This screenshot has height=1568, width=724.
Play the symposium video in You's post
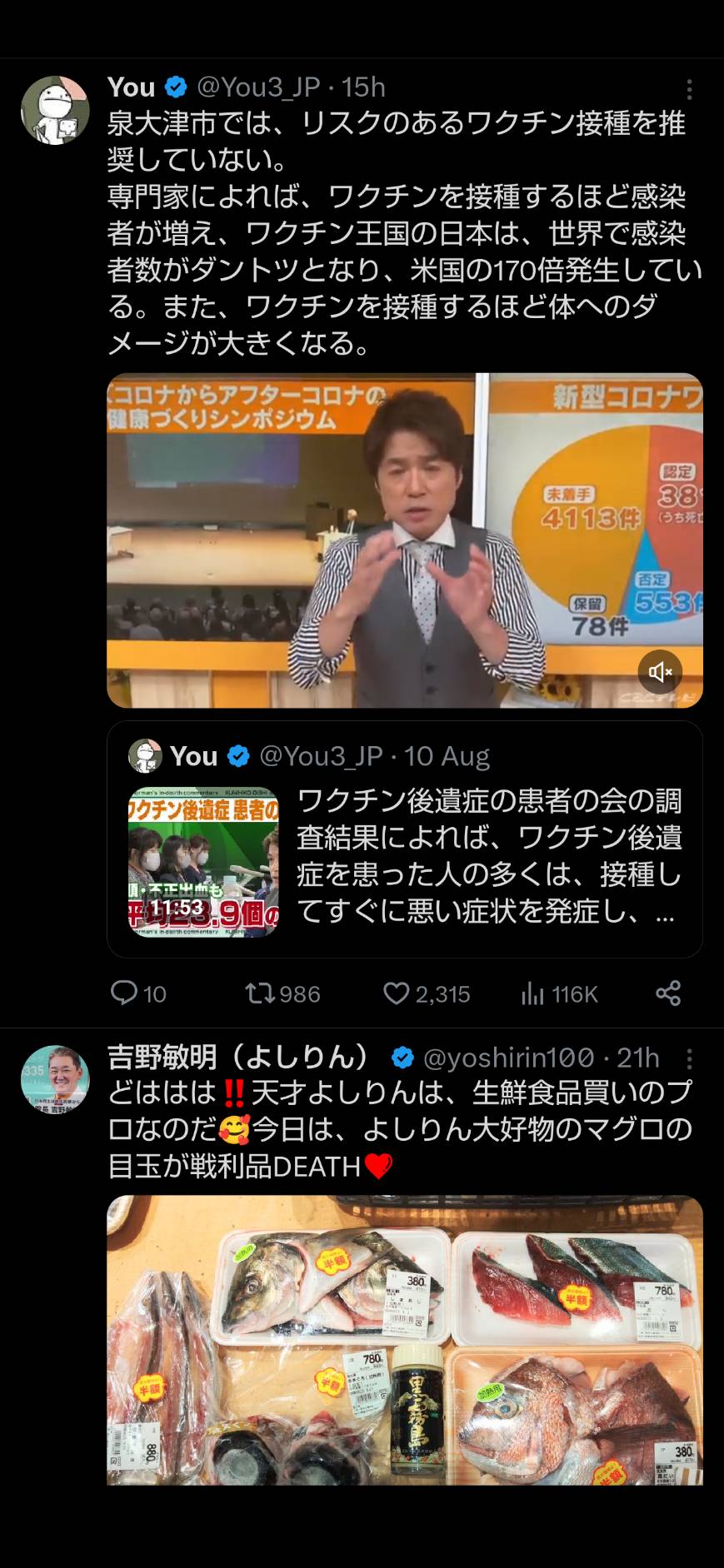click(405, 540)
